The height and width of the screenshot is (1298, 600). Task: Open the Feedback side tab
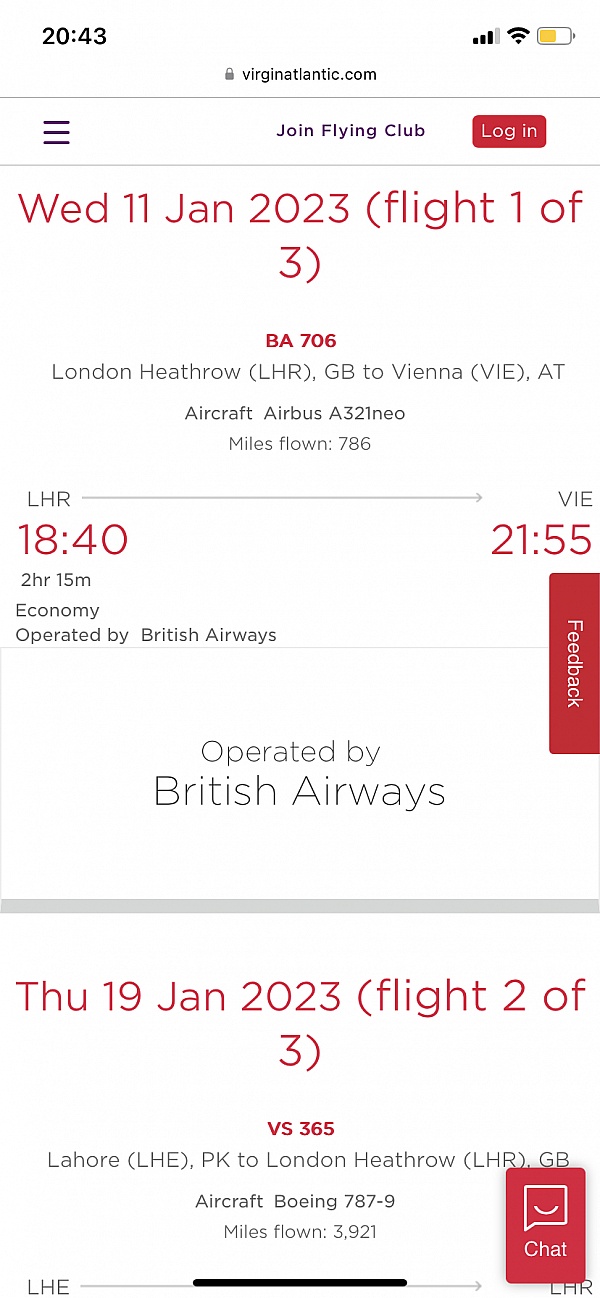pos(574,663)
